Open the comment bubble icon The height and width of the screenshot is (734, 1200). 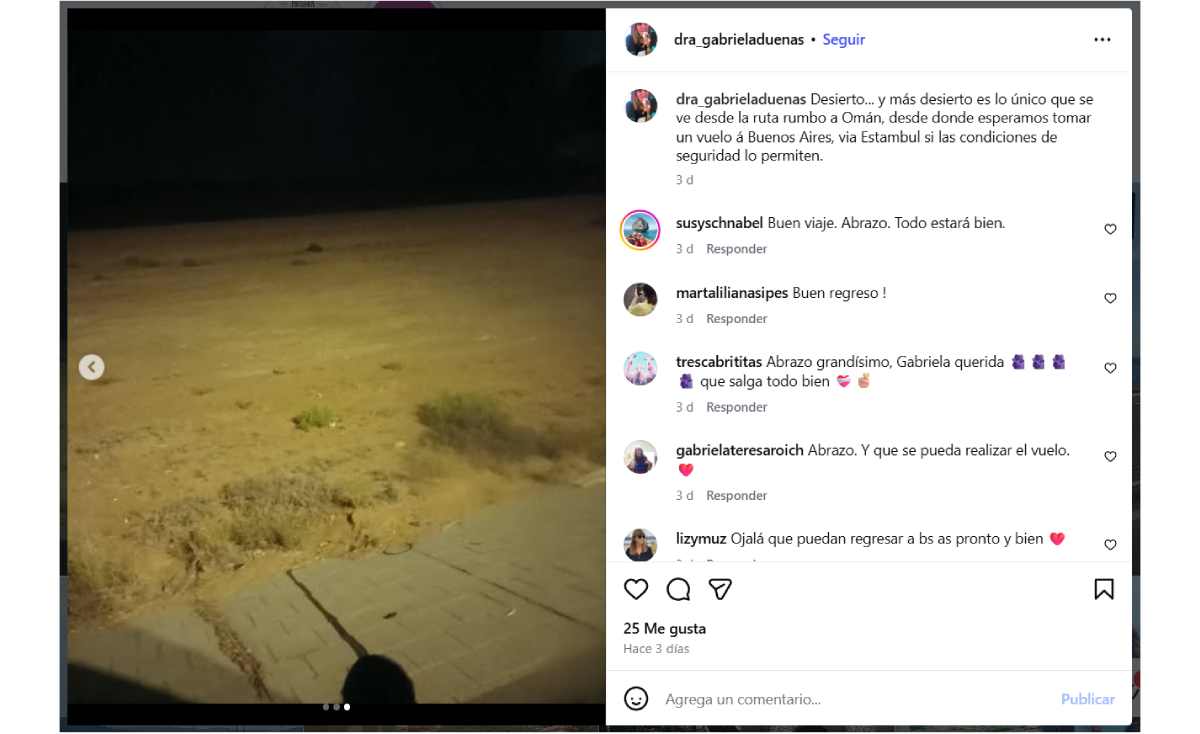coord(678,589)
